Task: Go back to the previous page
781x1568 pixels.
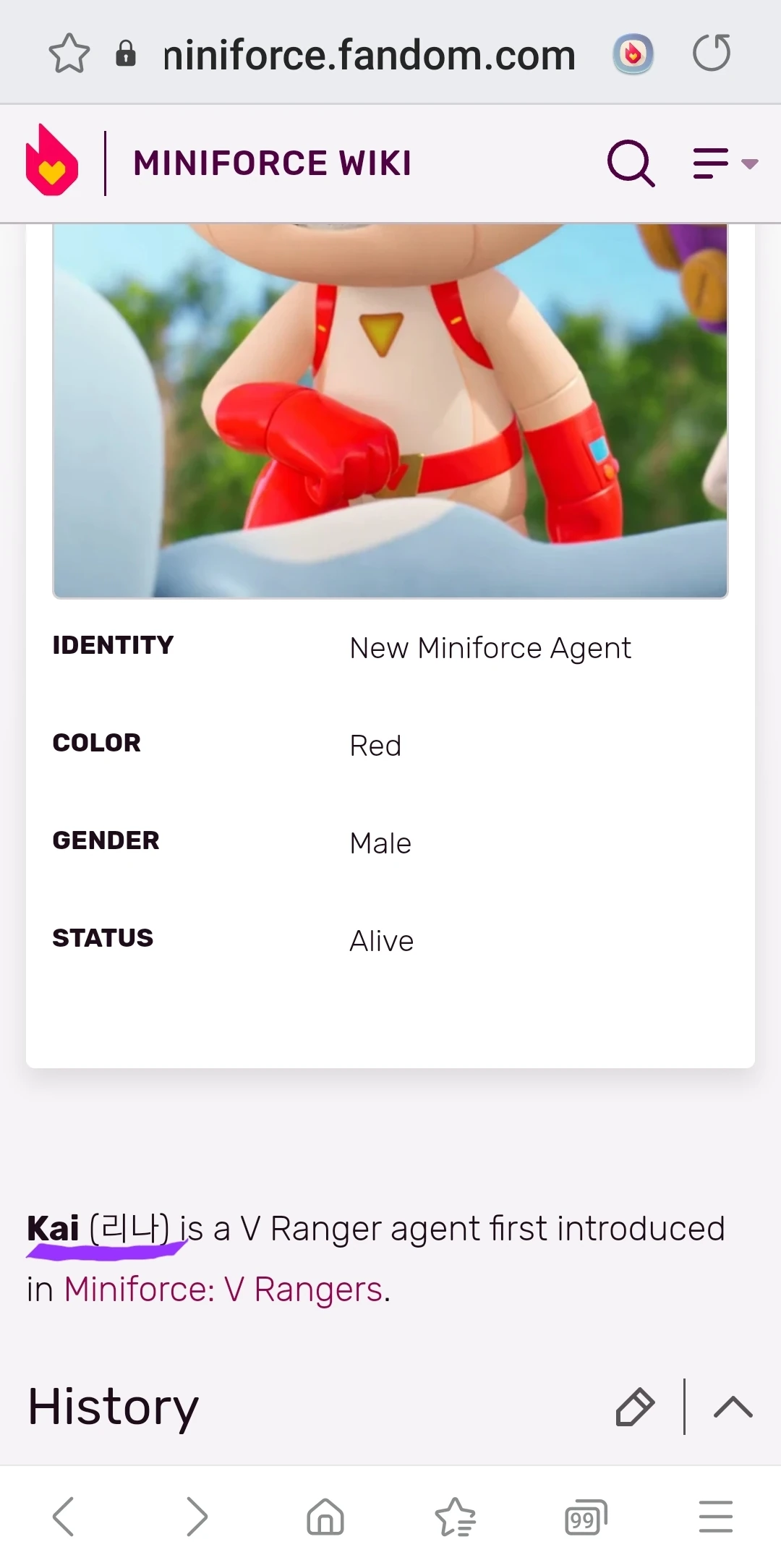Action: 64,1517
